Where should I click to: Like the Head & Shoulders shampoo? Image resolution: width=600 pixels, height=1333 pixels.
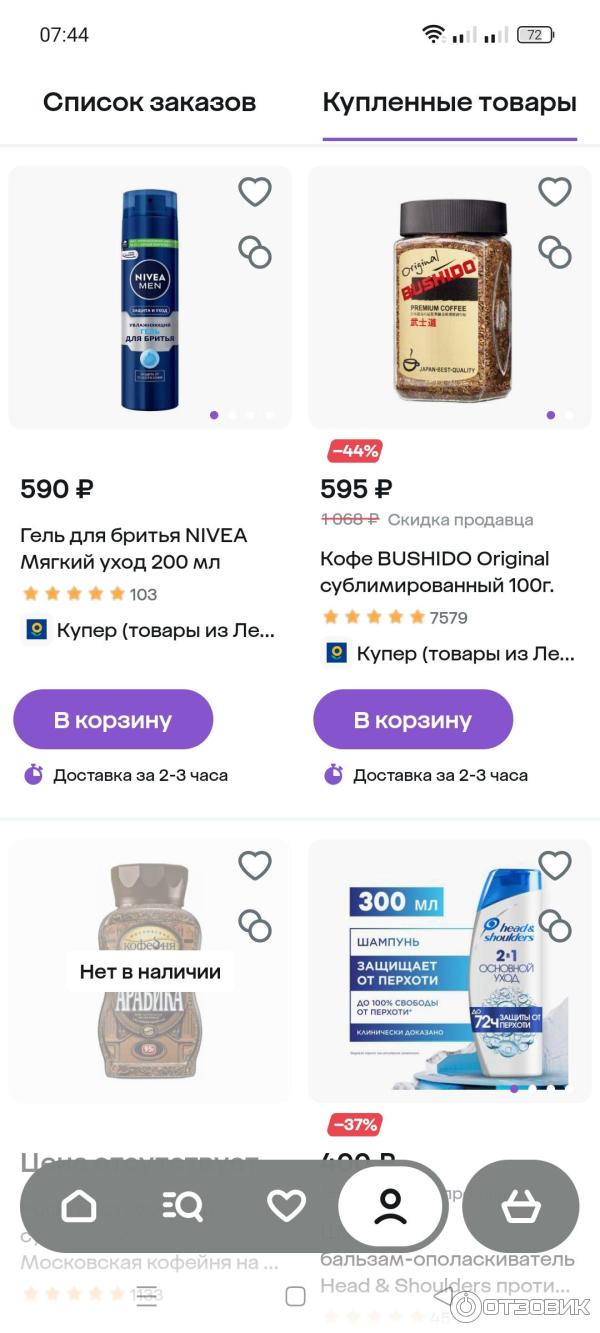(555, 865)
